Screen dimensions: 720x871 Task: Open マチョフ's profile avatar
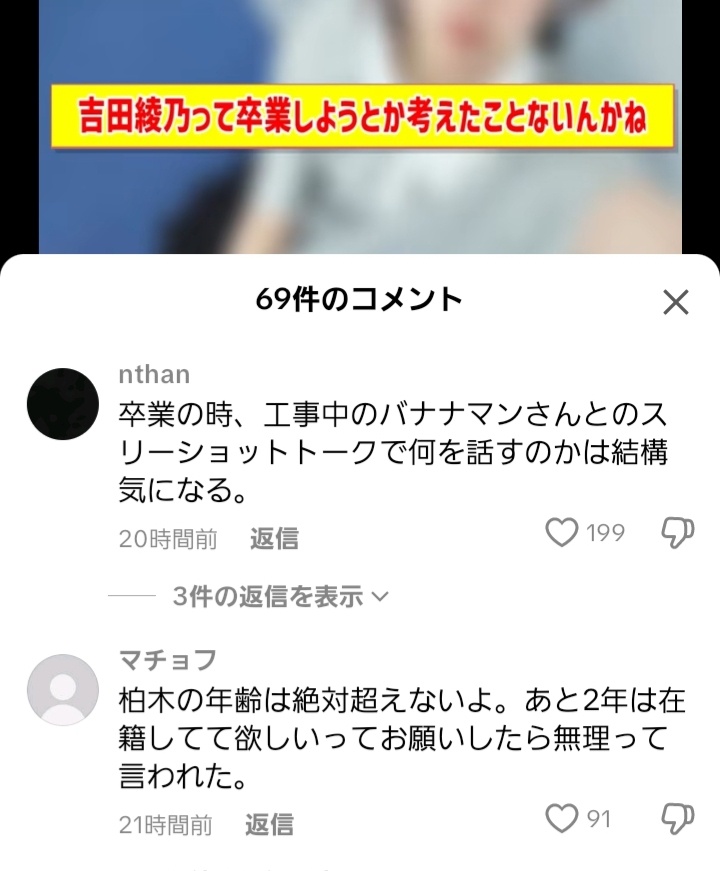[62, 690]
